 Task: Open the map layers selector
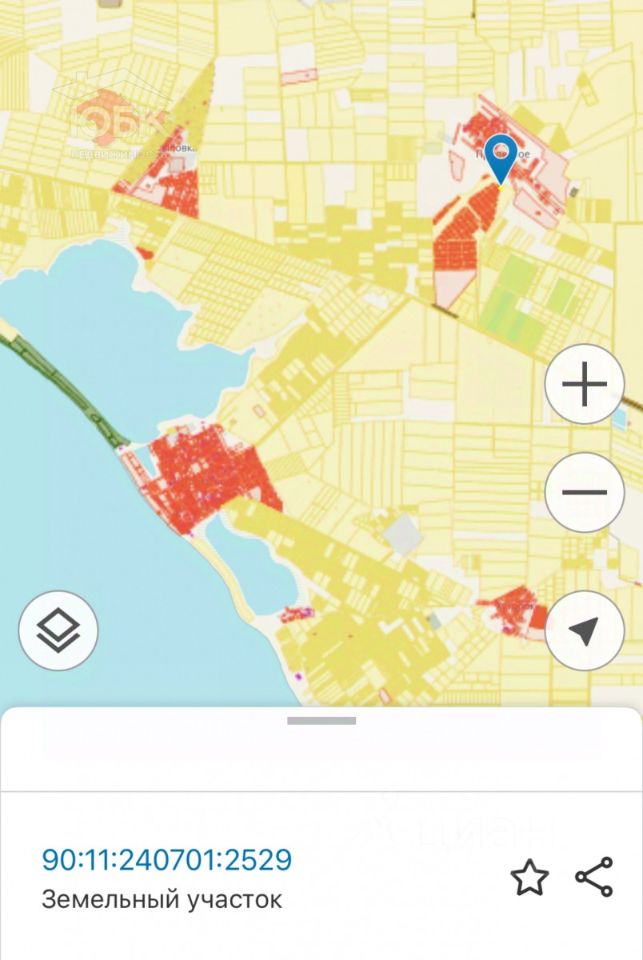58,630
